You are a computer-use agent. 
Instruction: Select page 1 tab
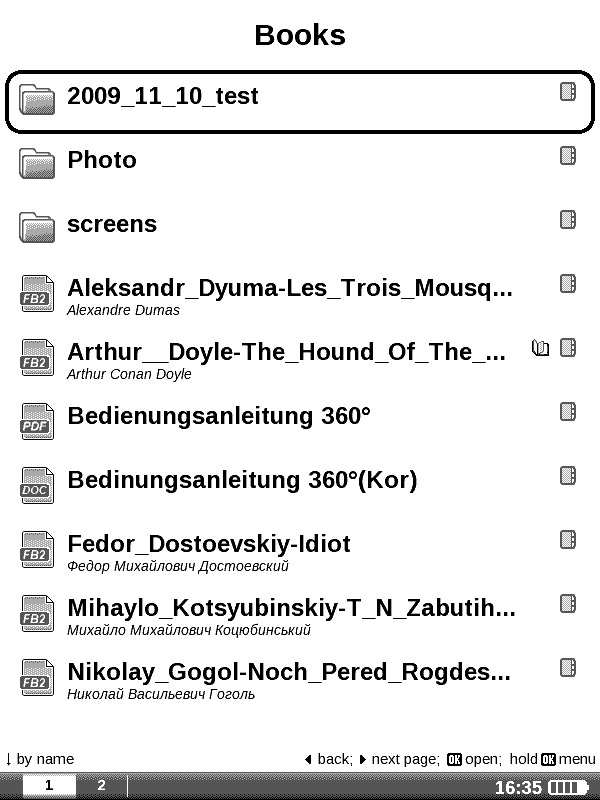49,786
